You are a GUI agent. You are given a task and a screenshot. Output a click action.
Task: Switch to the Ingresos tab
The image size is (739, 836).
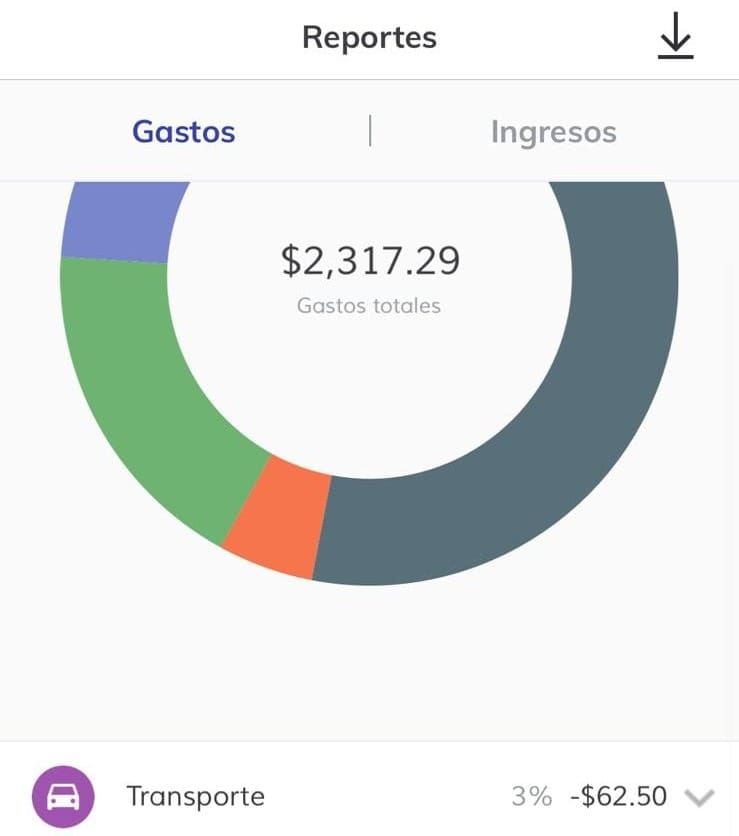pos(553,131)
